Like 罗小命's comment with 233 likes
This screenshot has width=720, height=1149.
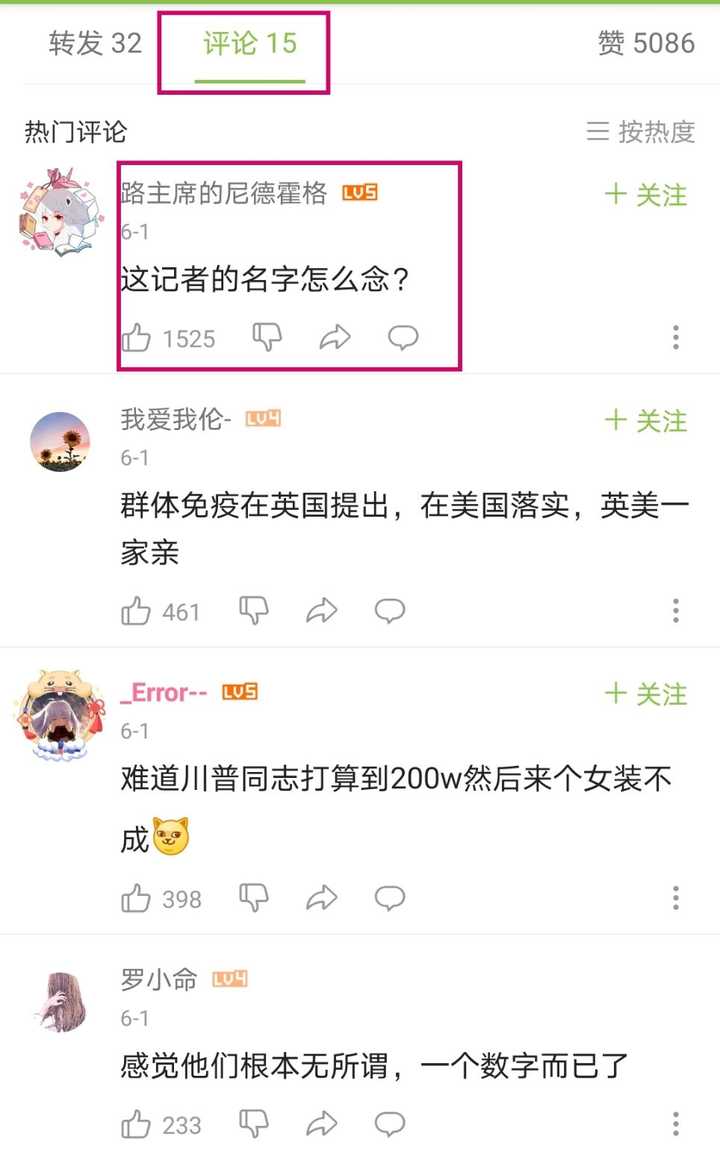click(x=137, y=1125)
